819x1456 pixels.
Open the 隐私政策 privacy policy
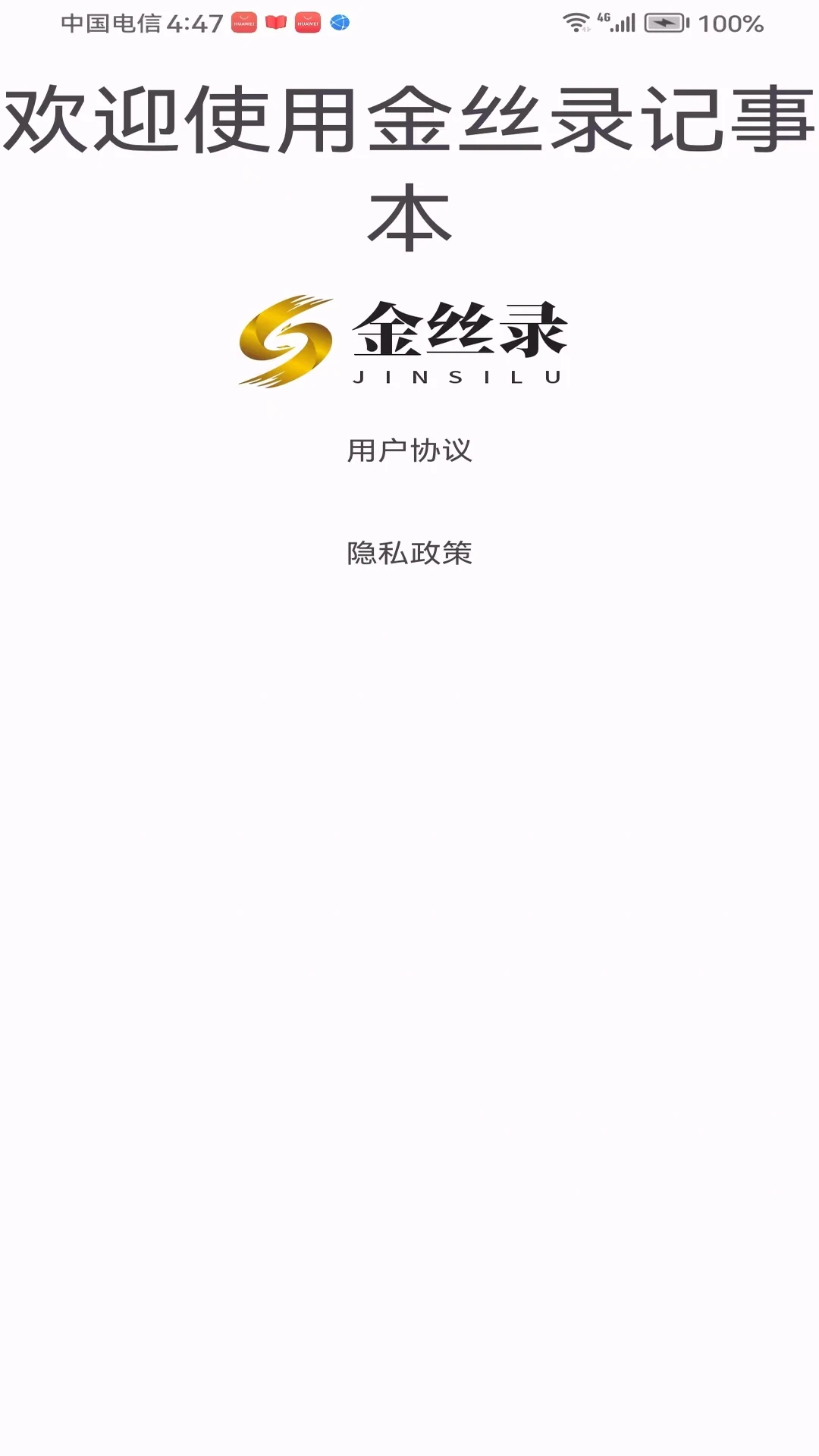point(409,553)
